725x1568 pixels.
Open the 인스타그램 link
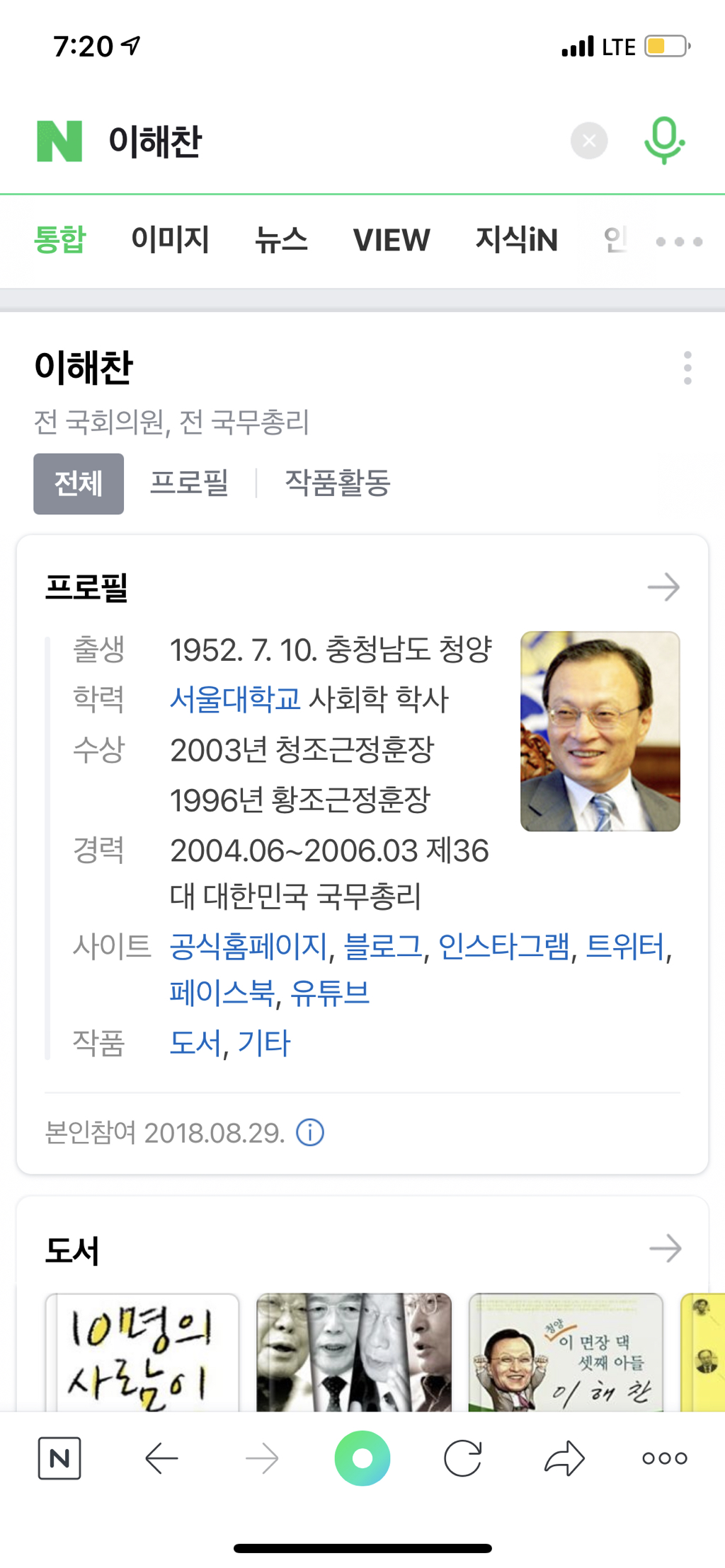[503, 946]
